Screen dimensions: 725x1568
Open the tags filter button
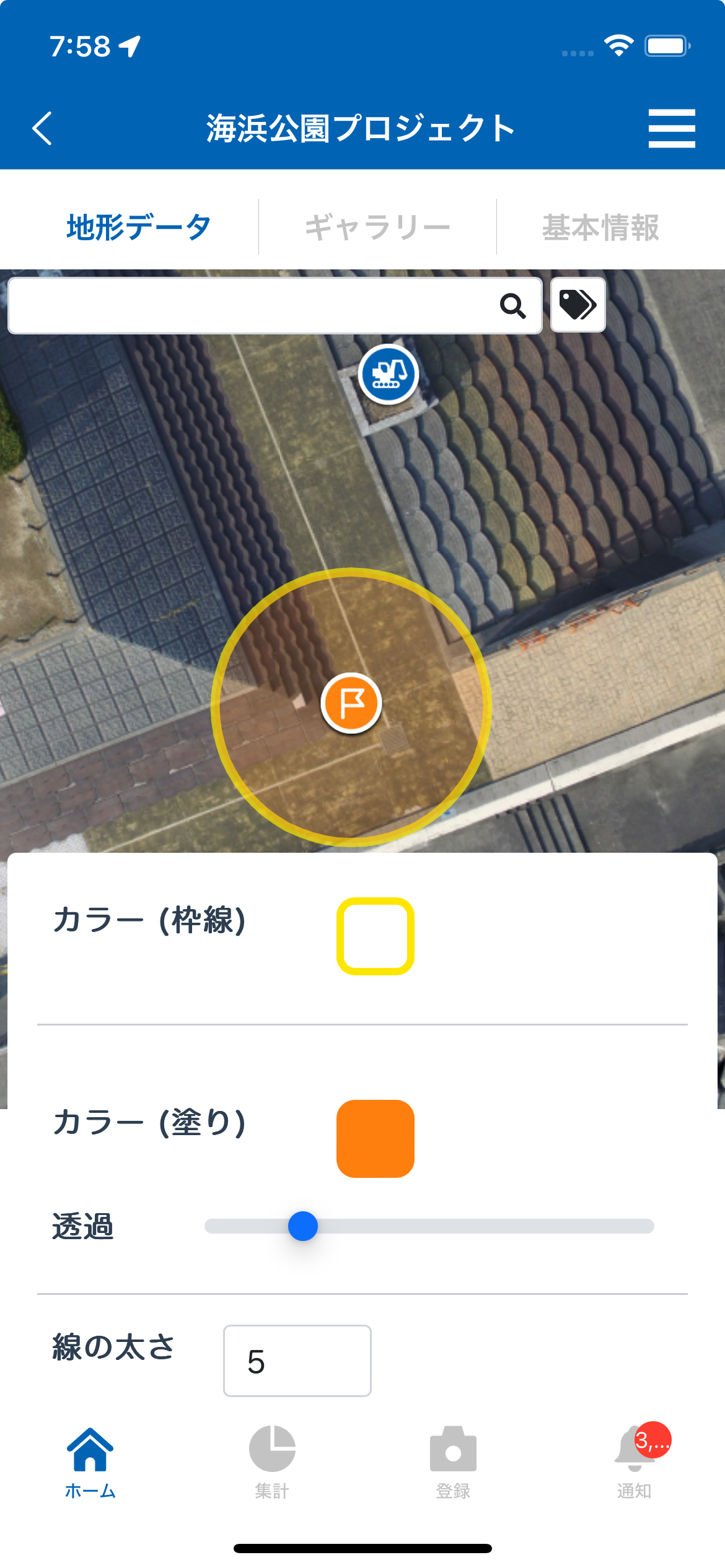point(578,305)
